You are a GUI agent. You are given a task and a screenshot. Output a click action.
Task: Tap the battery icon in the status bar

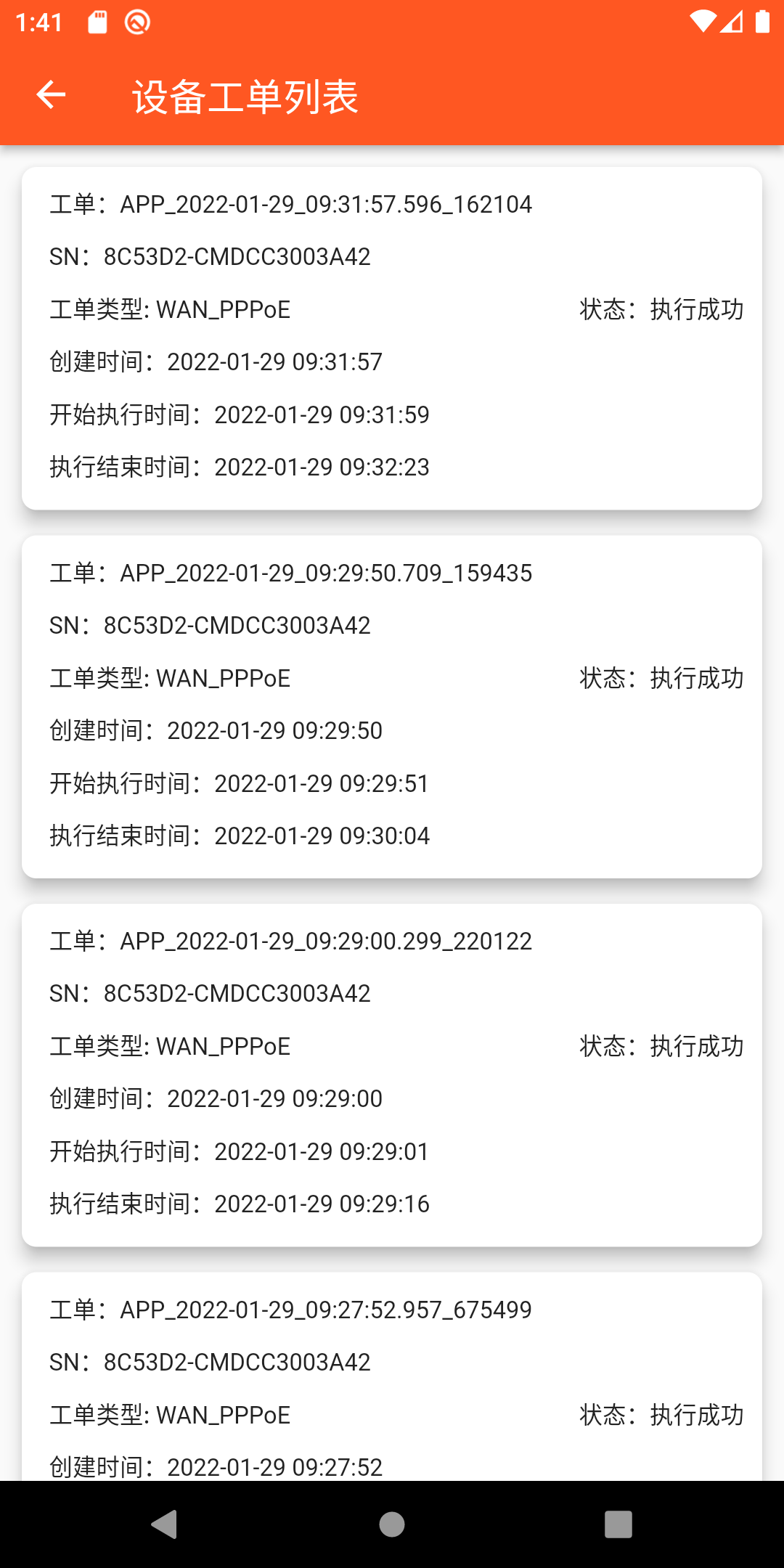761,22
